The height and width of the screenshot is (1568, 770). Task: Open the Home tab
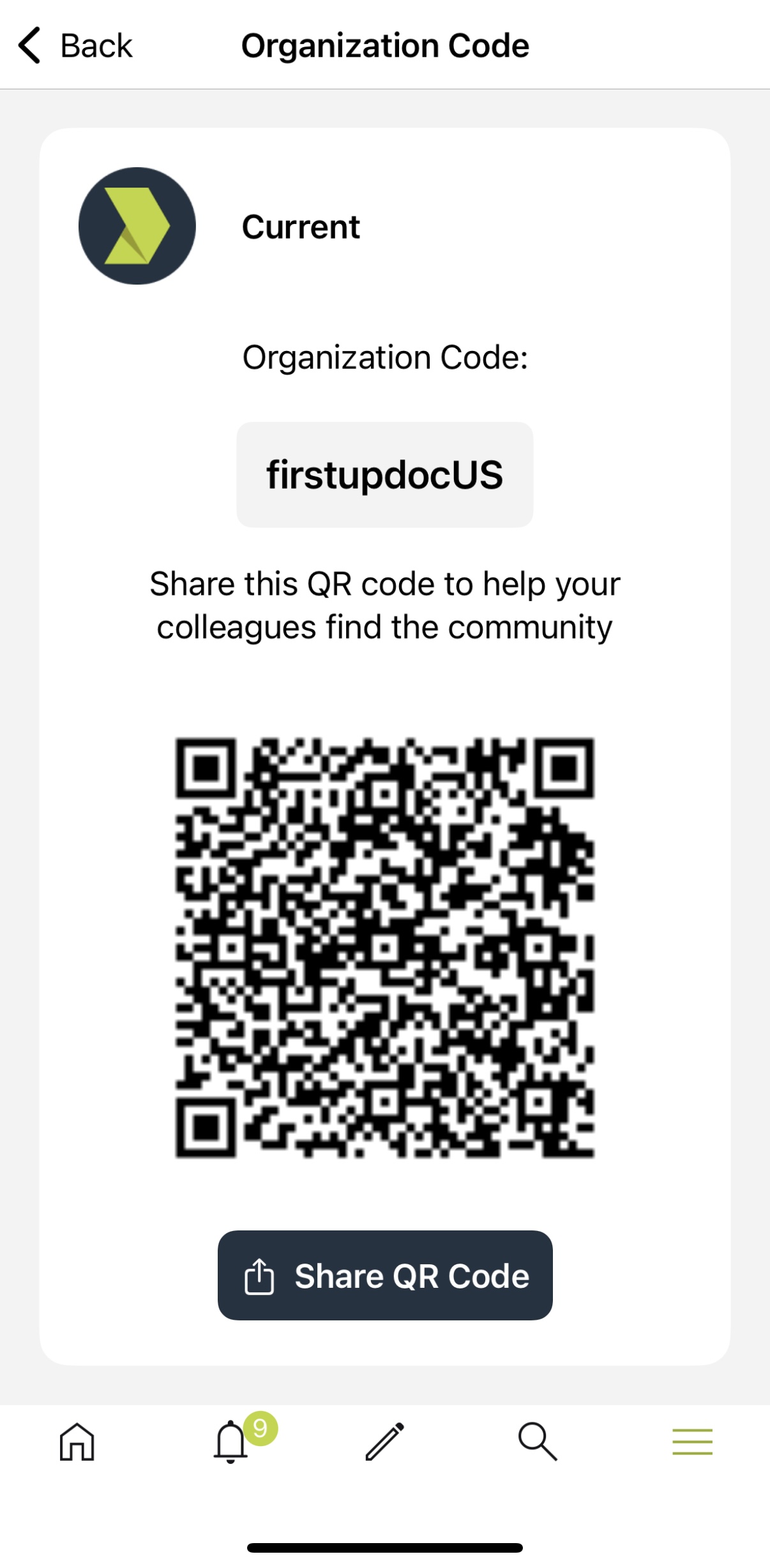click(77, 1442)
